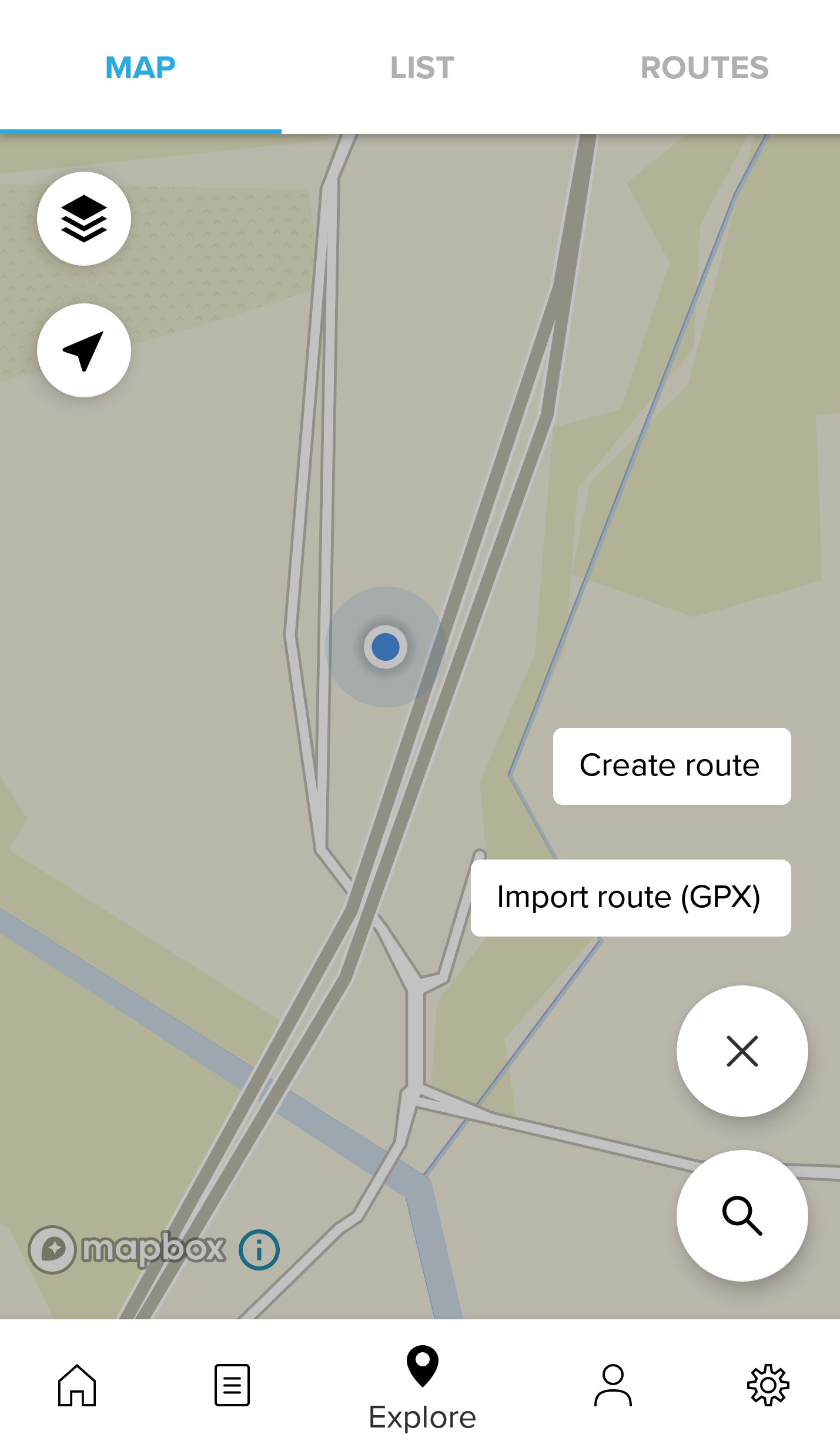Image resolution: width=840 pixels, height=1451 pixels.
Task: Choose Import route (GPX)
Action: [630, 898]
